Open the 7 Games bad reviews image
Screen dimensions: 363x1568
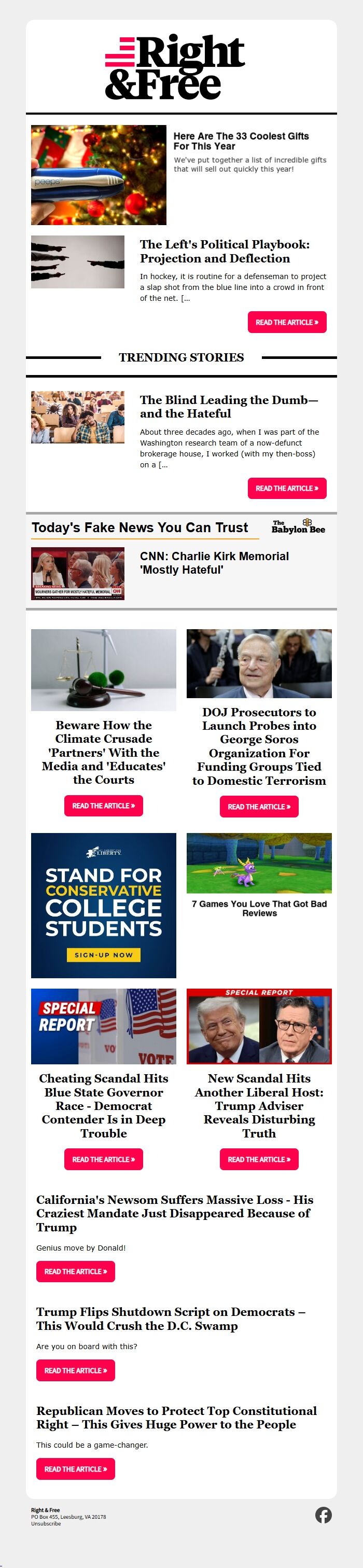[259, 863]
